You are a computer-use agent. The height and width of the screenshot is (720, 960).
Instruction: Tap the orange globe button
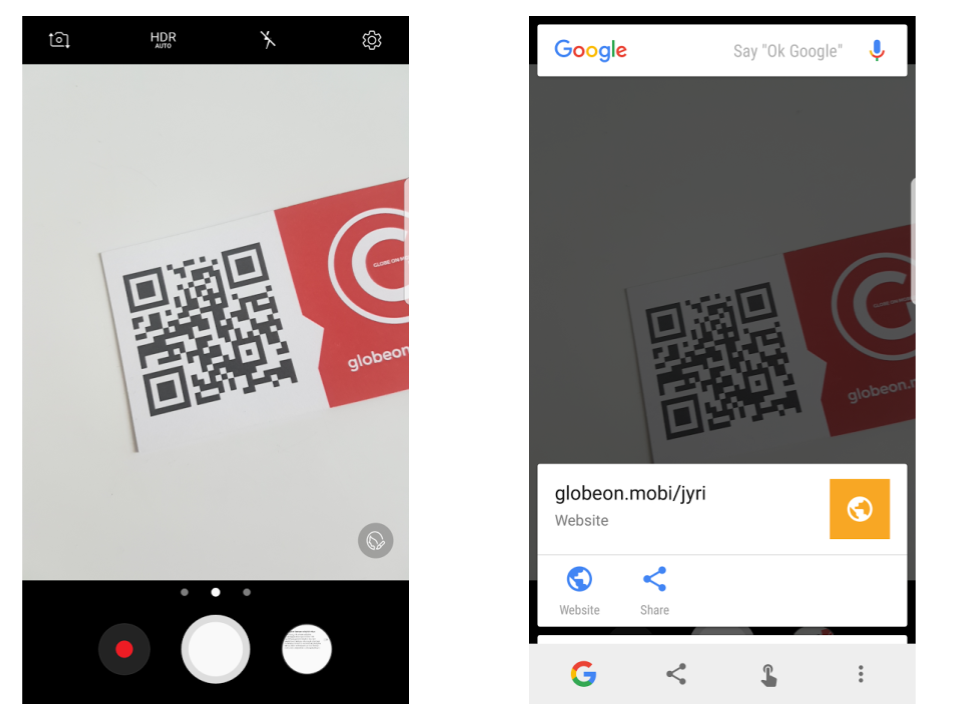click(859, 509)
